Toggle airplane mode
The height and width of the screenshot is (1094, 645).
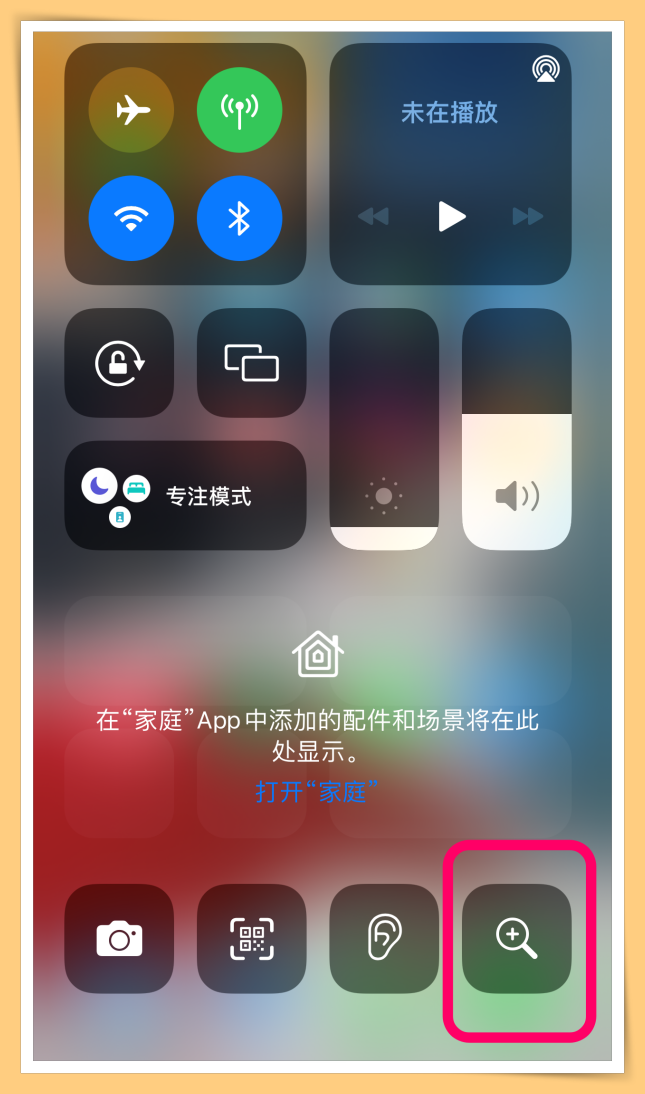click(131, 111)
